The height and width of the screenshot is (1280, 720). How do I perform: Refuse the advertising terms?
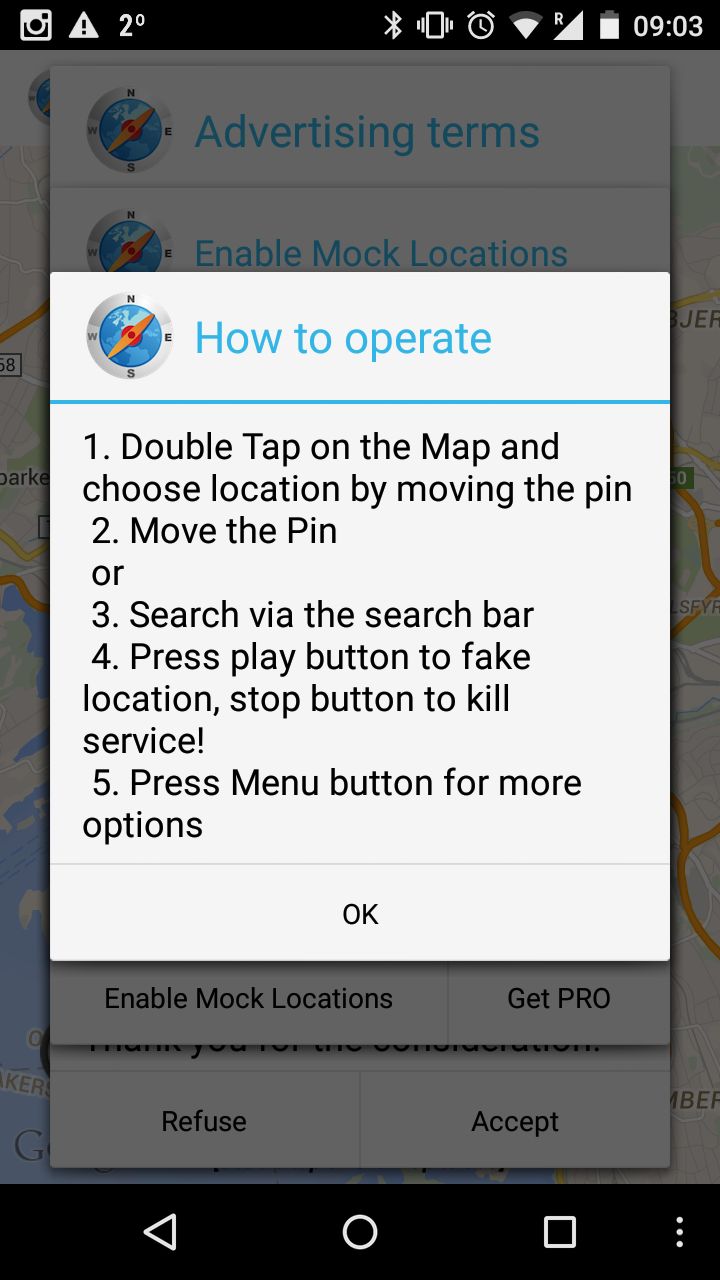coord(204,1121)
